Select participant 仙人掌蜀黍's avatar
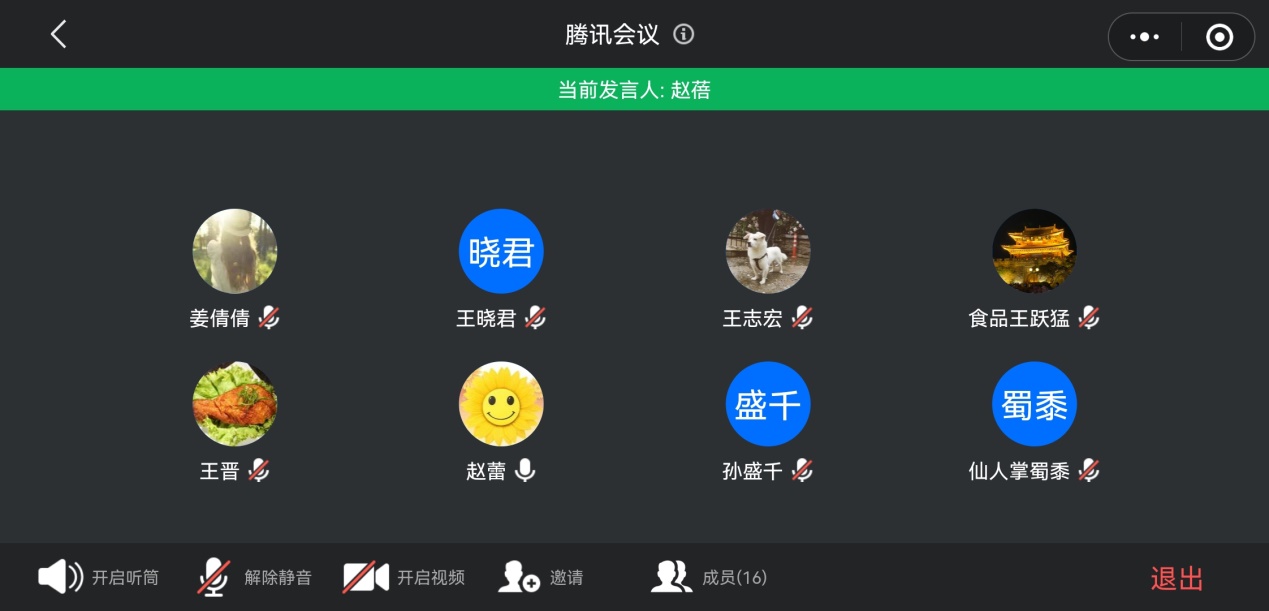Viewport: 1269px width, 611px height. coord(1034,404)
